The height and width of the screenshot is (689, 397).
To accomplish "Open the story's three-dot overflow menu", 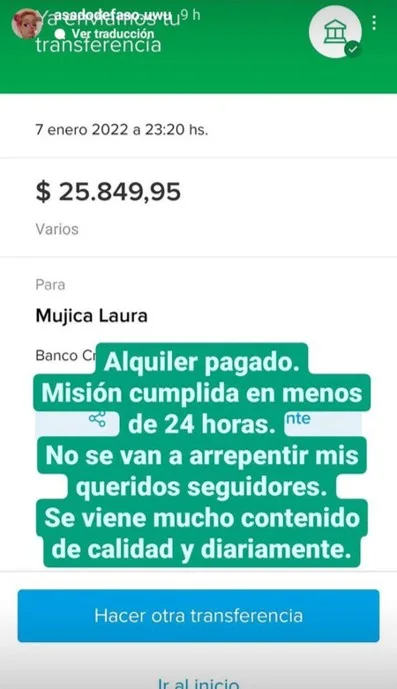I will pyautogui.click(x=374, y=23).
